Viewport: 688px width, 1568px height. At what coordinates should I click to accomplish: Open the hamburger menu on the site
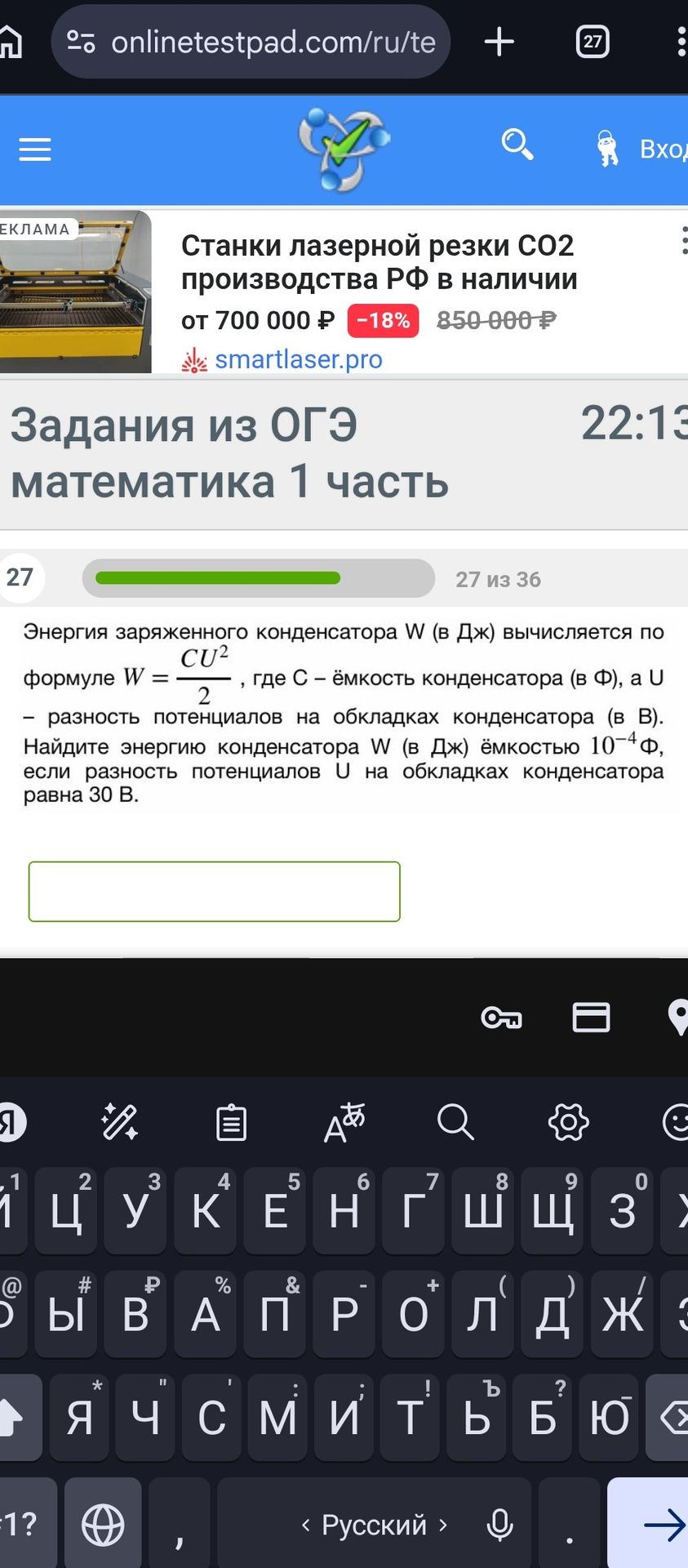pos(35,149)
